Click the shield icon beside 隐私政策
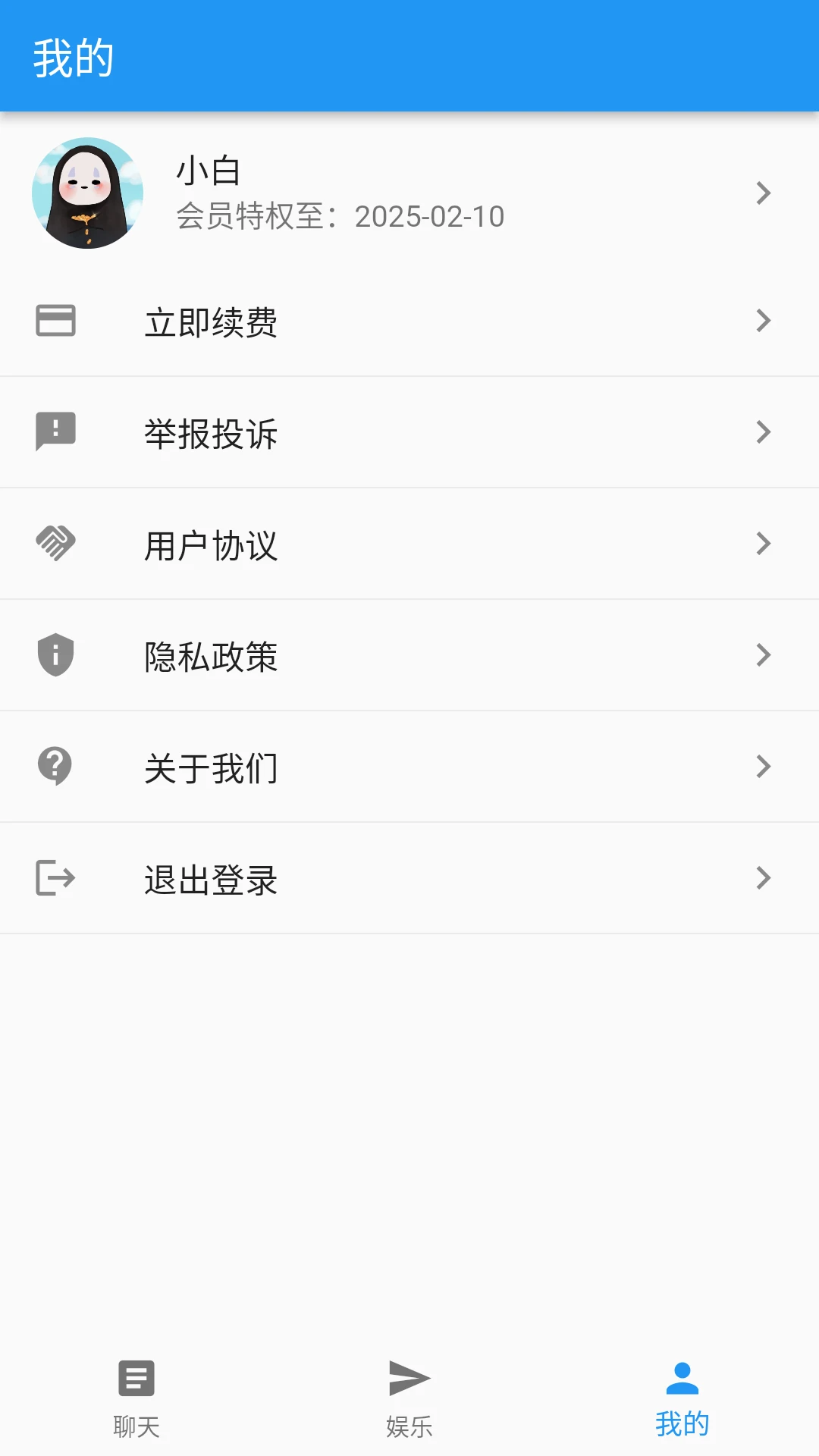This screenshot has width=819, height=1456. click(54, 655)
